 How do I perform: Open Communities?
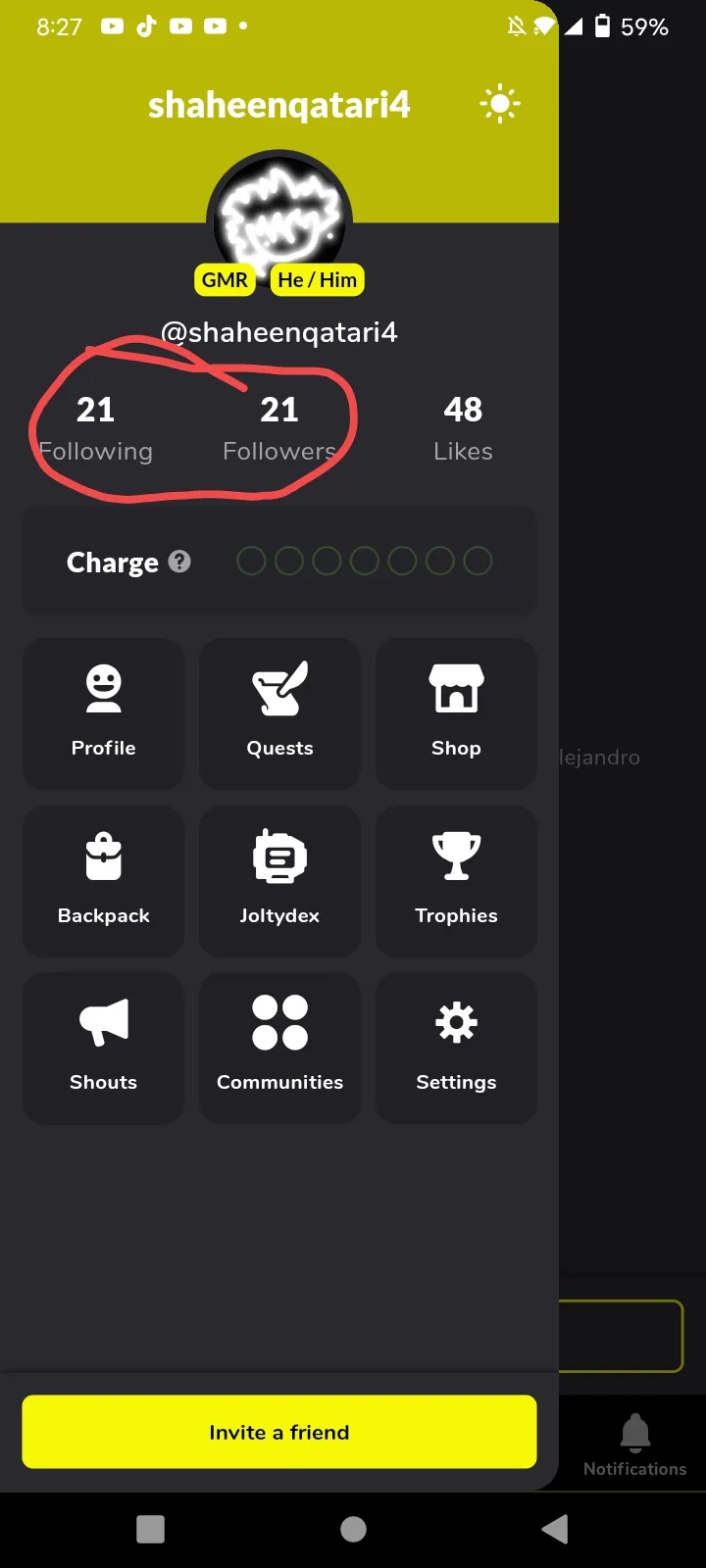[279, 1048]
